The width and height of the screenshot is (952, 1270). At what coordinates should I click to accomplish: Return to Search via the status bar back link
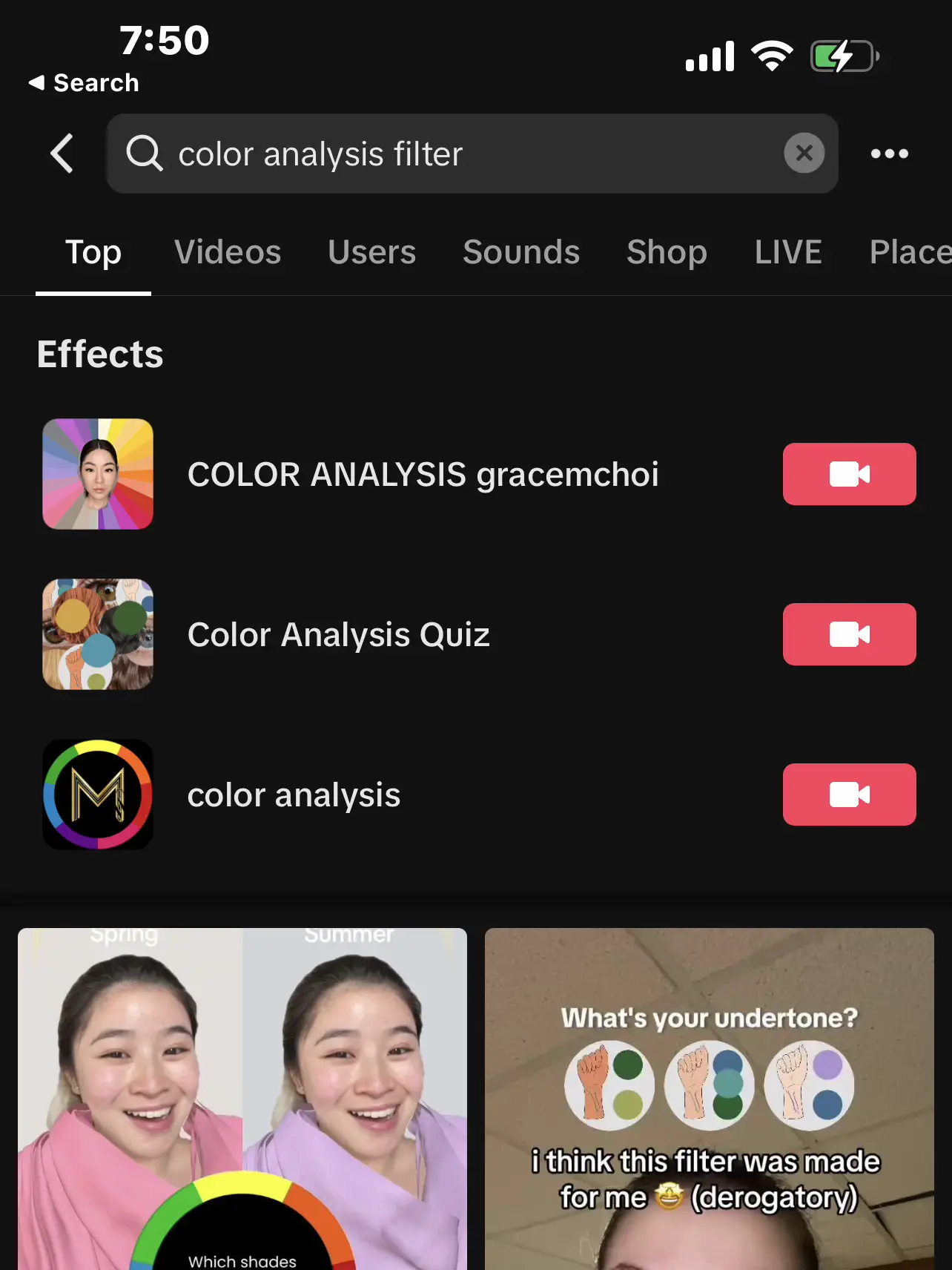tap(84, 82)
